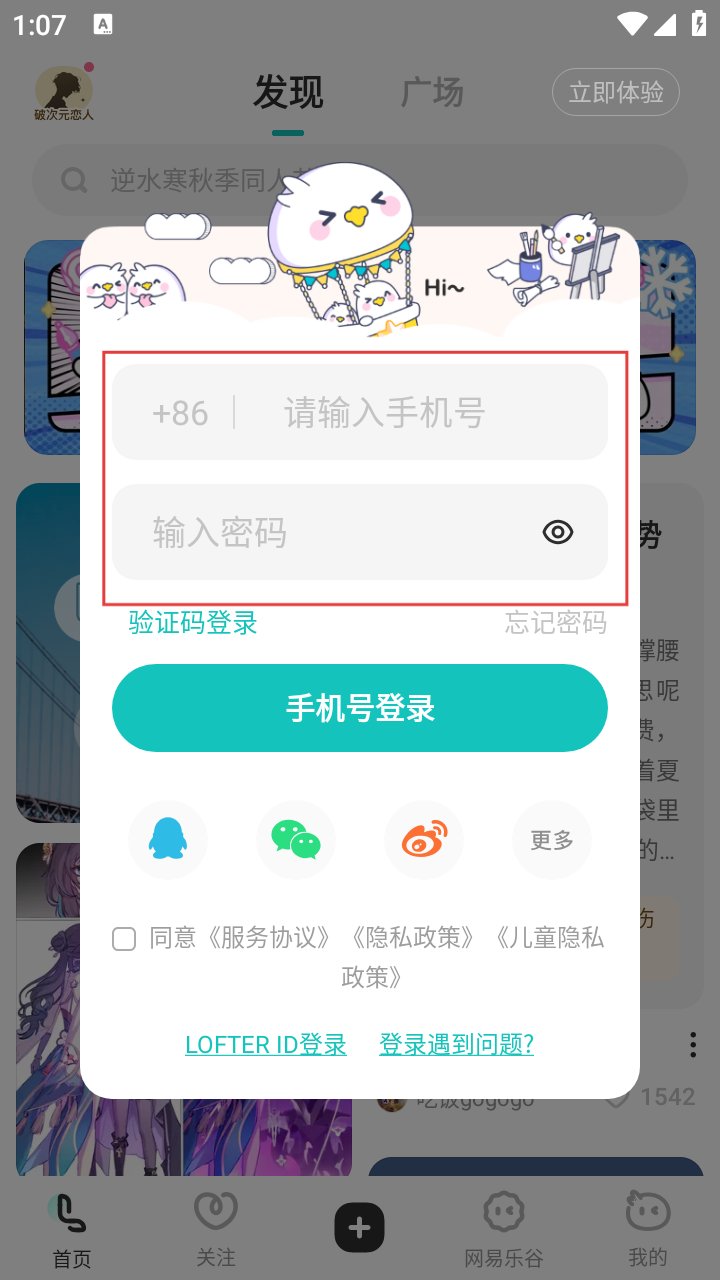This screenshot has height=1280, width=720.
Task: Toggle password visibility eye icon
Action: click(x=558, y=532)
